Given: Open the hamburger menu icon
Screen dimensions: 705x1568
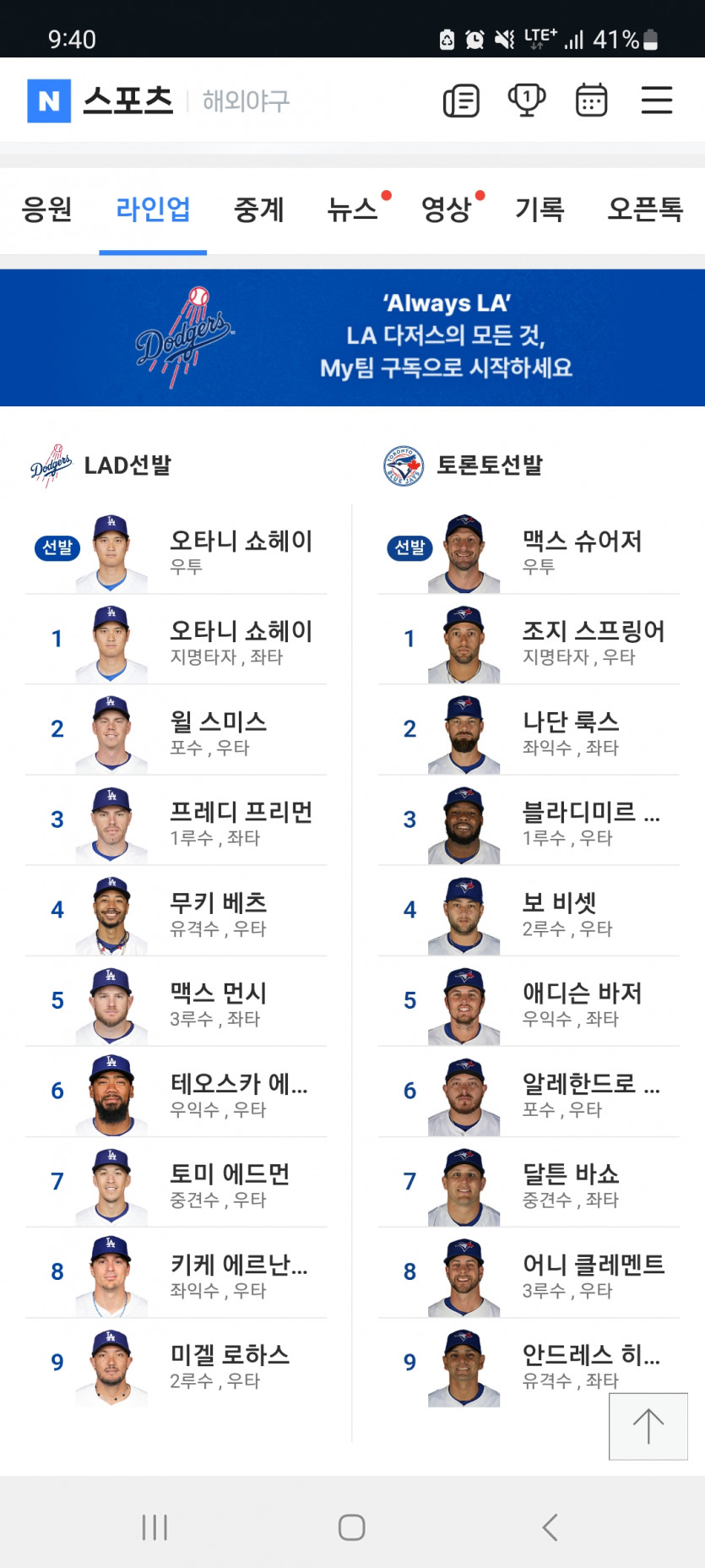Looking at the screenshot, I should click(657, 99).
